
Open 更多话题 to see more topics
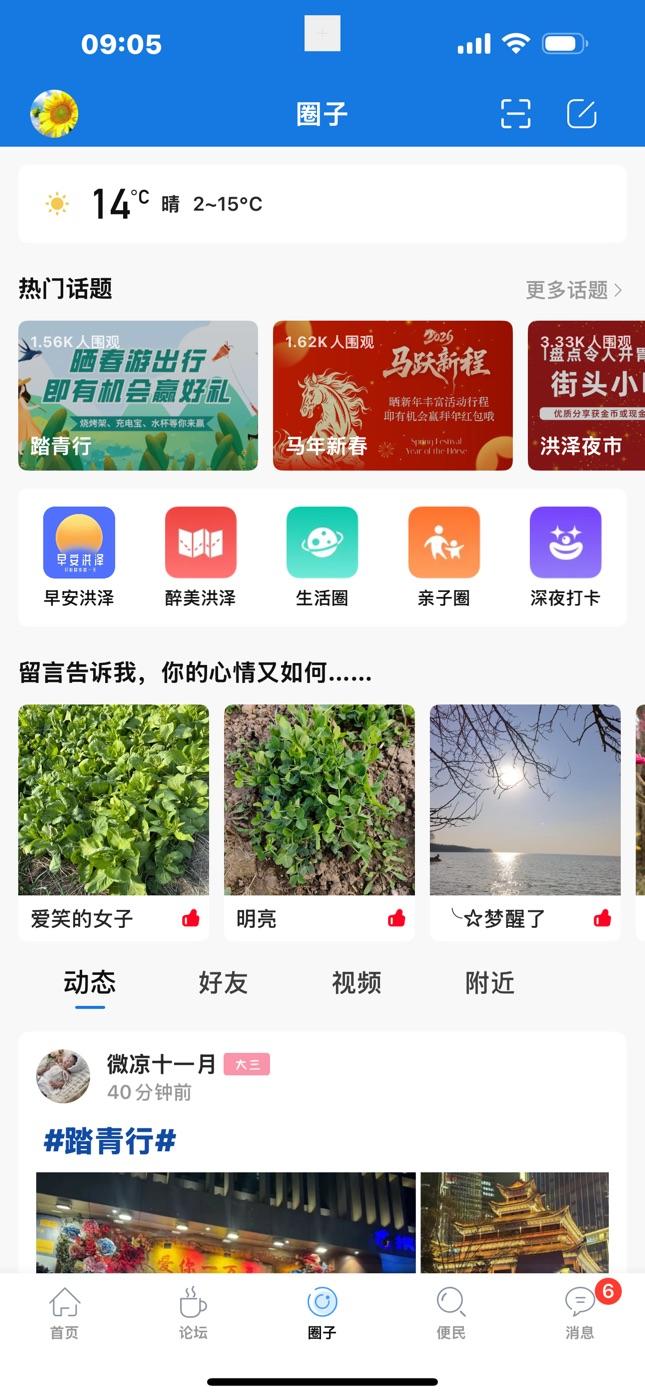pyautogui.click(x=573, y=290)
